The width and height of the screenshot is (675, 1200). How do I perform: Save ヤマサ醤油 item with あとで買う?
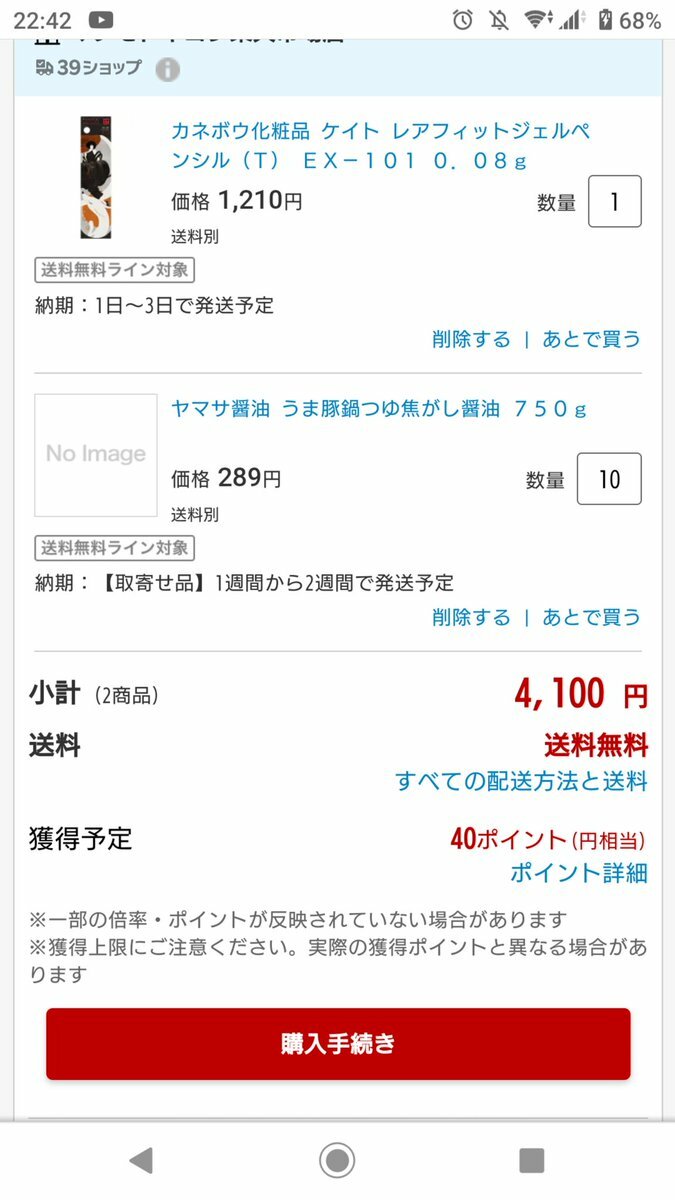[591, 617]
